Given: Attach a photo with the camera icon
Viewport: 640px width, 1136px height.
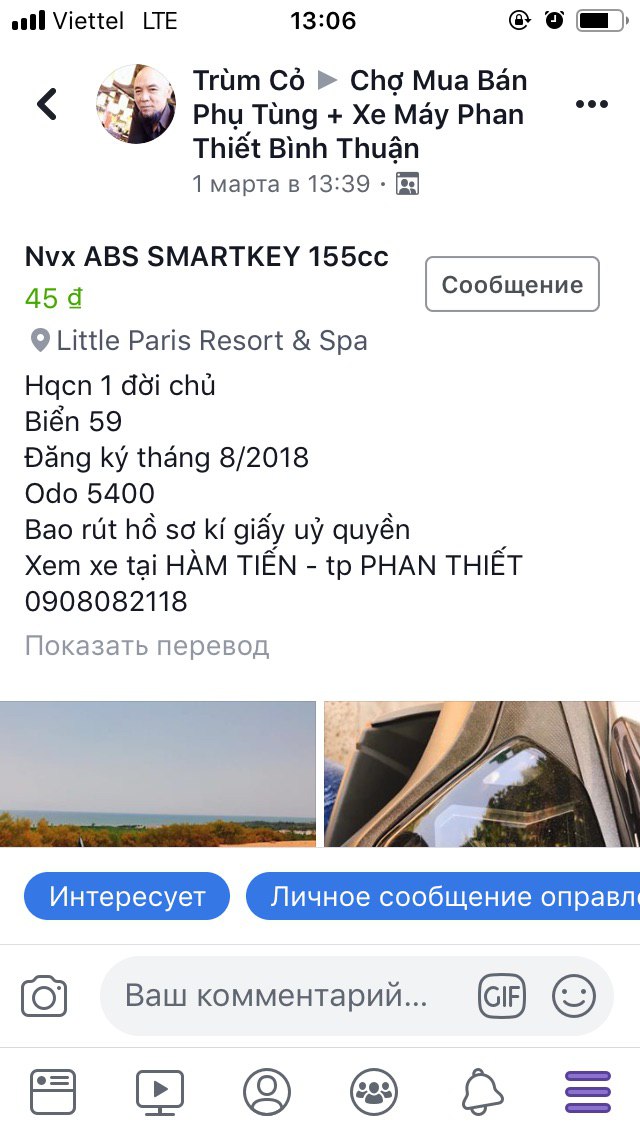Looking at the screenshot, I should 45,996.
